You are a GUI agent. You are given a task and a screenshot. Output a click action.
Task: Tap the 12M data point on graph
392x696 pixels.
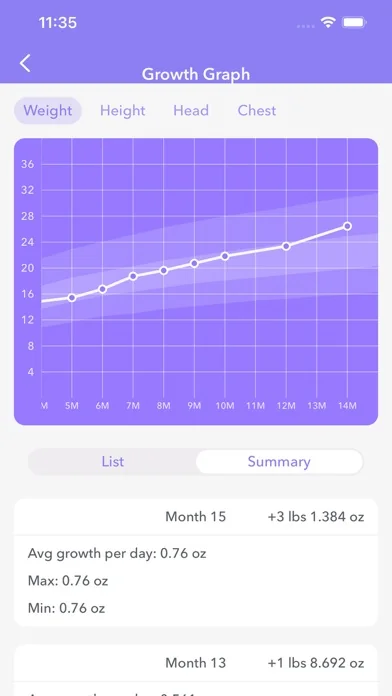pyautogui.click(x=286, y=246)
